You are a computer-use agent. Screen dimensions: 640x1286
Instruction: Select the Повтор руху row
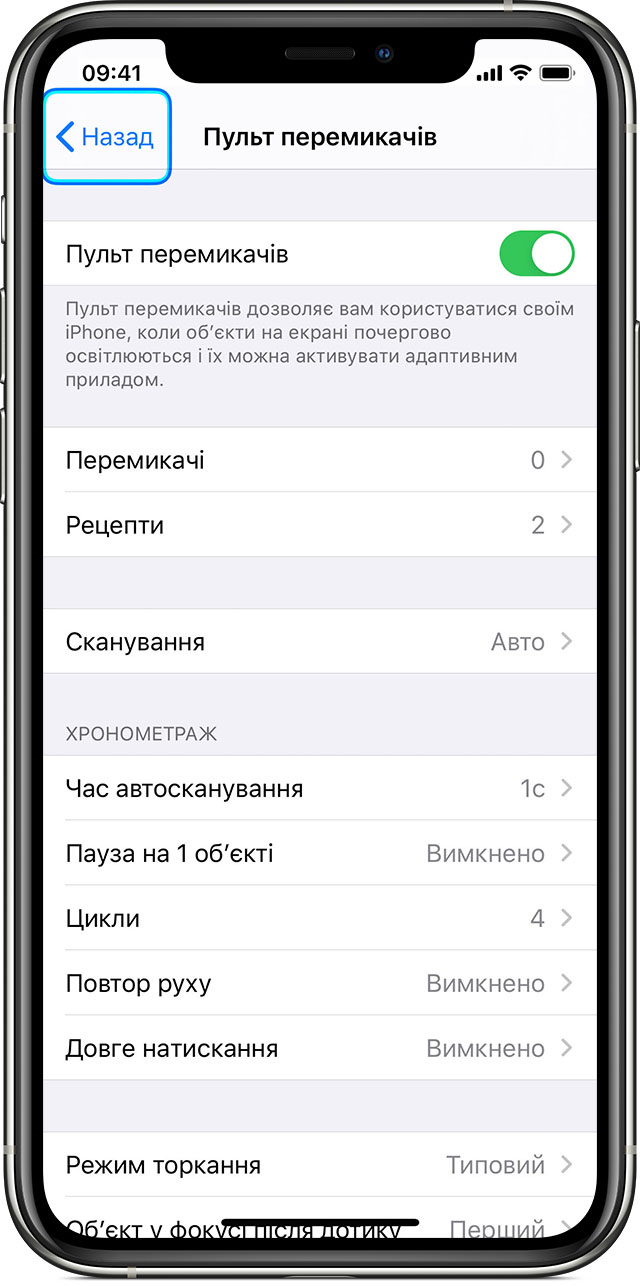click(319, 983)
